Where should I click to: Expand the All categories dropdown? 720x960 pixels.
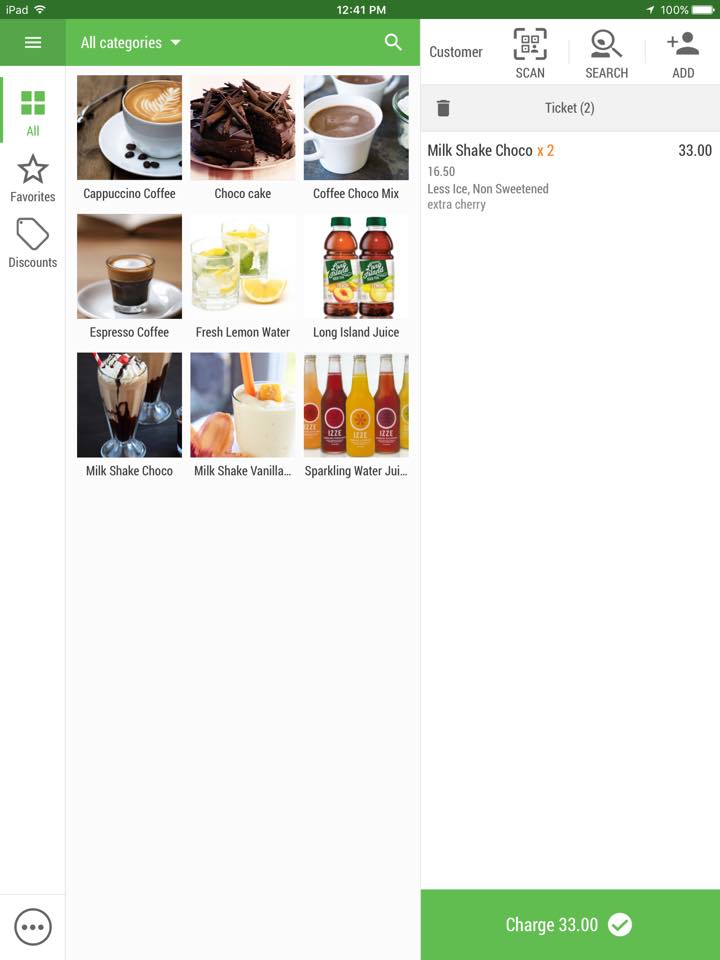(131, 43)
